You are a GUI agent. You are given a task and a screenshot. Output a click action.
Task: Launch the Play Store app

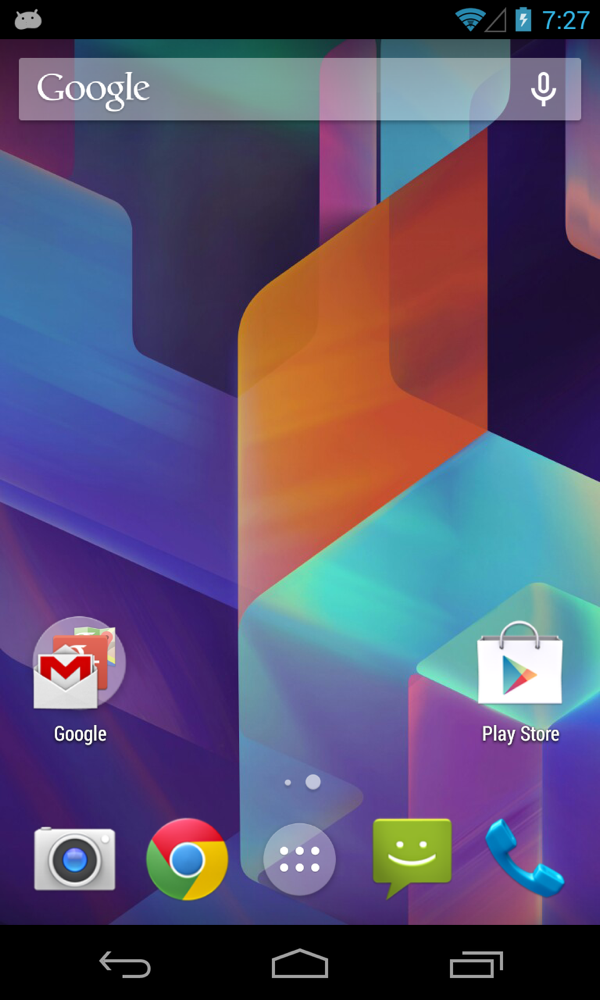520,668
